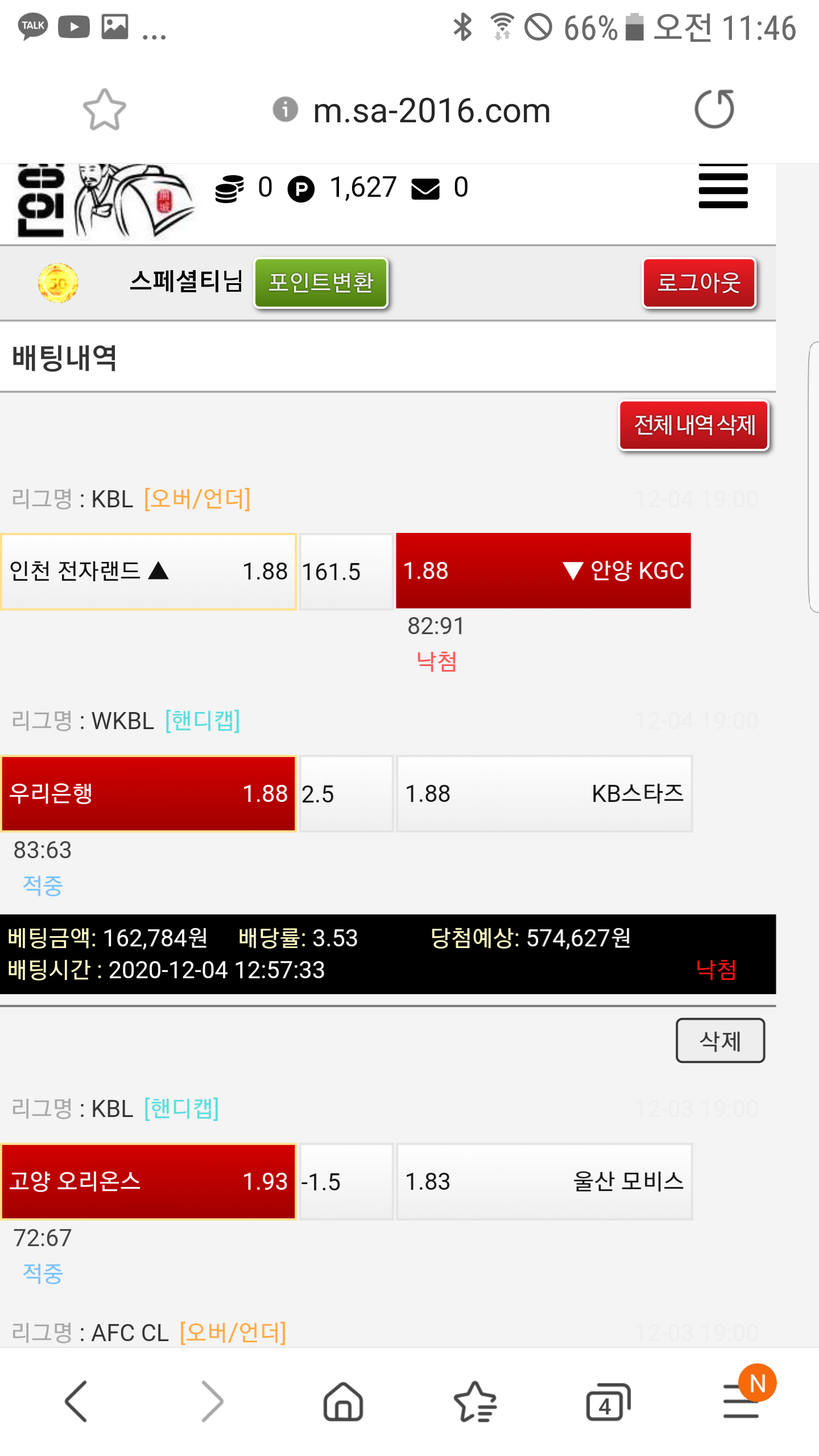This screenshot has height=1456, width=819.
Task: Reload the page
Action: 714,109
